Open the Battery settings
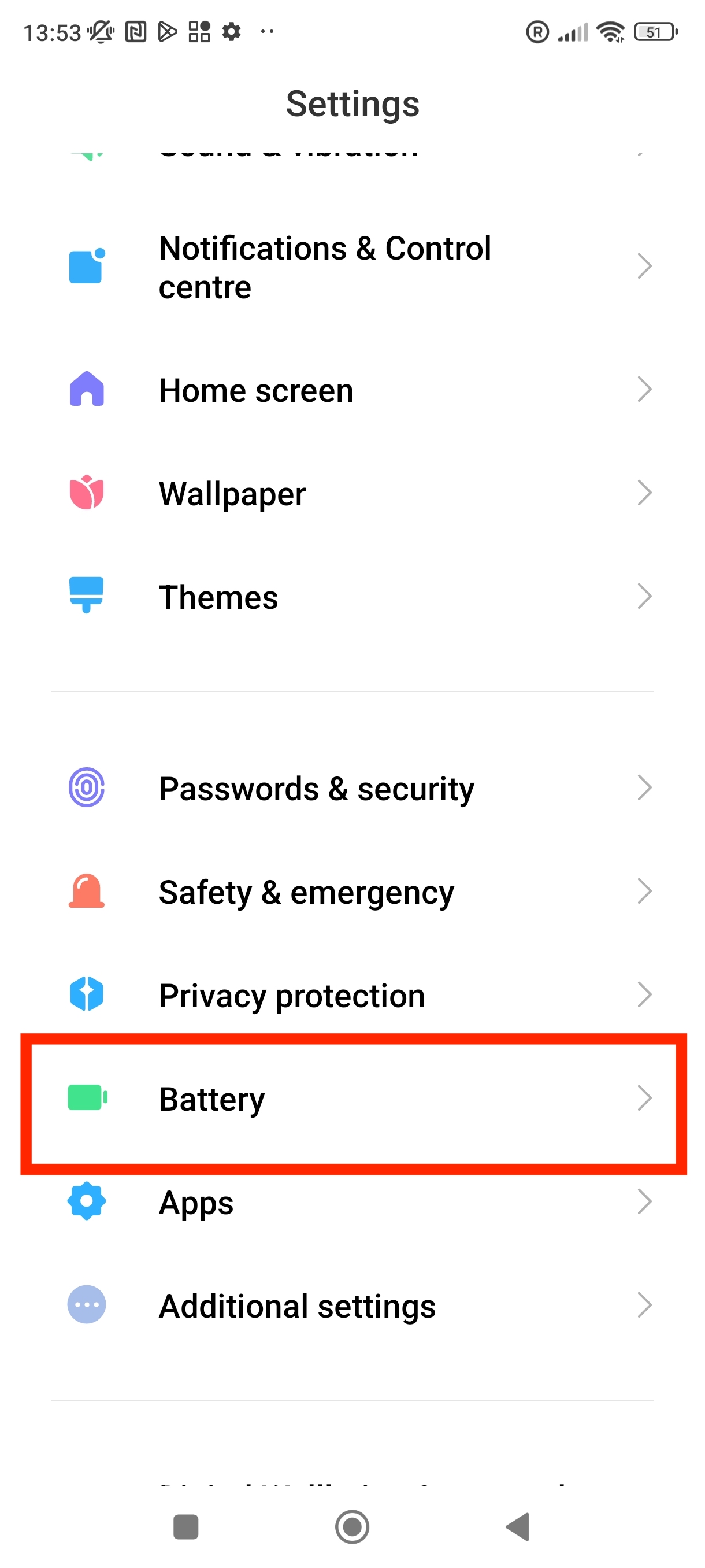Viewport: 705px width, 1568px height. pyautogui.click(x=353, y=1099)
